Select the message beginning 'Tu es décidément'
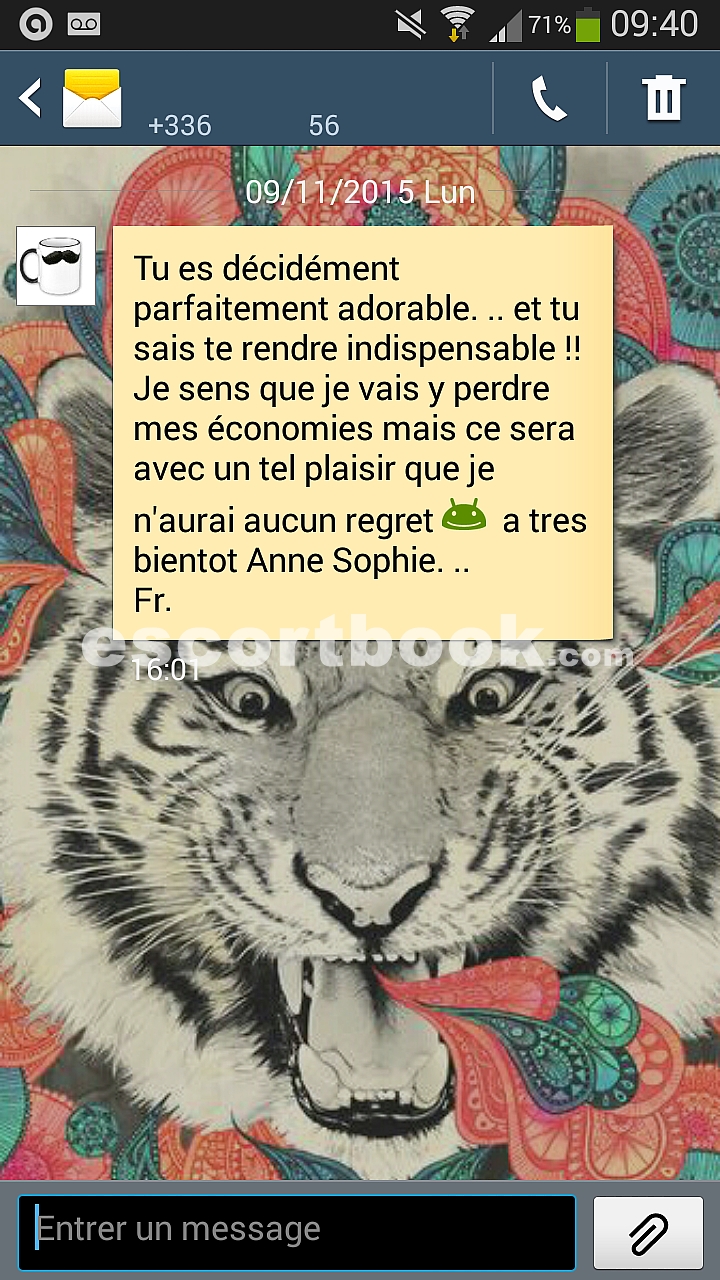Screen dimensions: 720x1280 pyautogui.click(x=363, y=432)
